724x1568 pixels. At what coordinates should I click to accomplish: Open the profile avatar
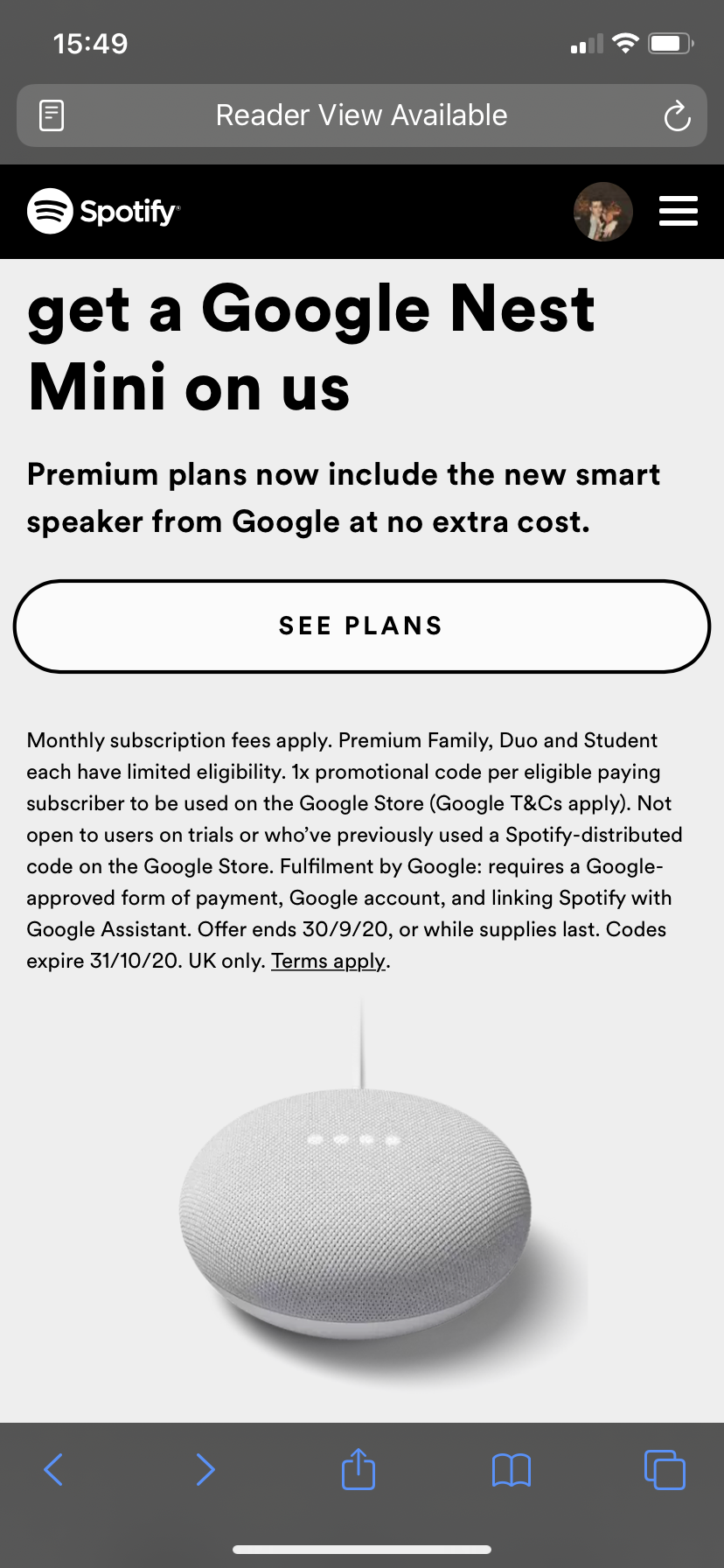(602, 212)
